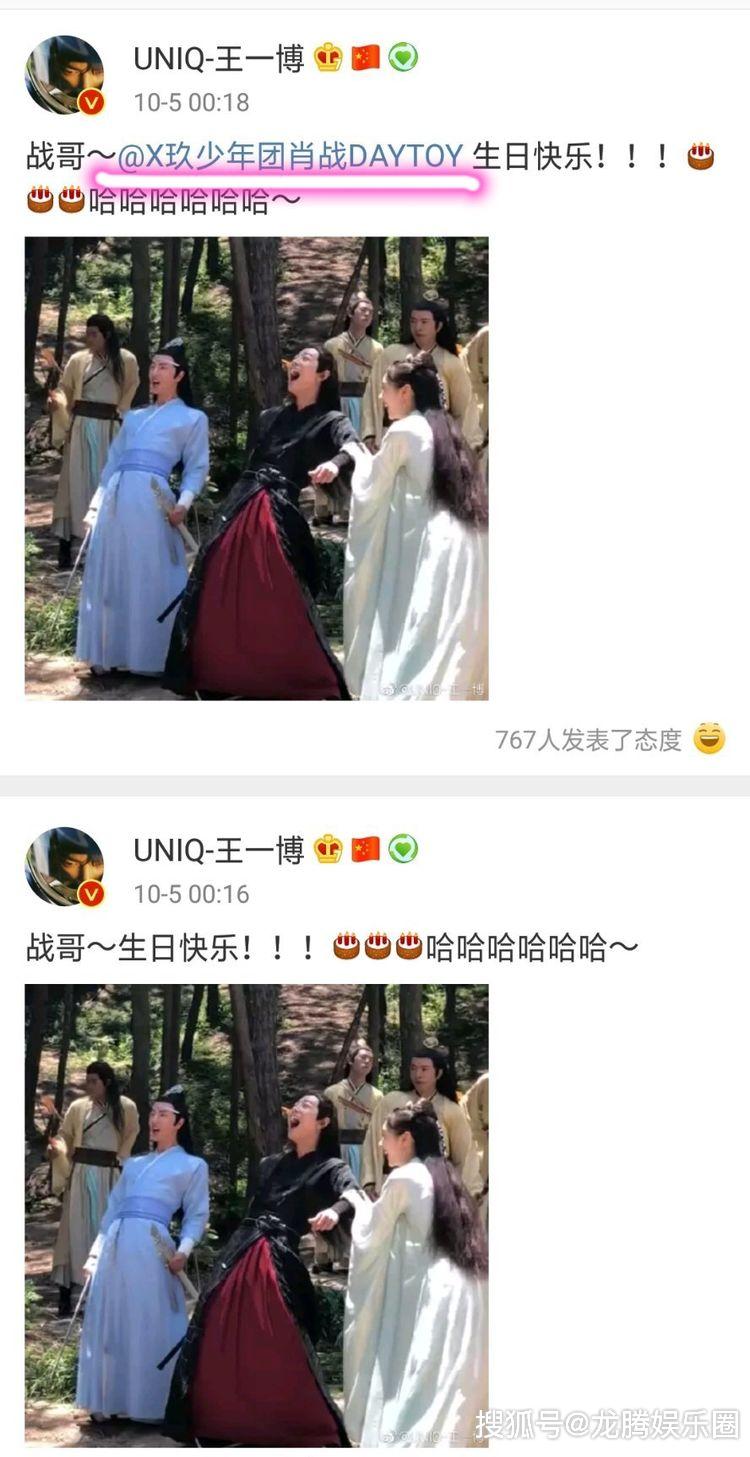View the photo in the 00:16 post

pyautogui.click(x=257, y=1215)
